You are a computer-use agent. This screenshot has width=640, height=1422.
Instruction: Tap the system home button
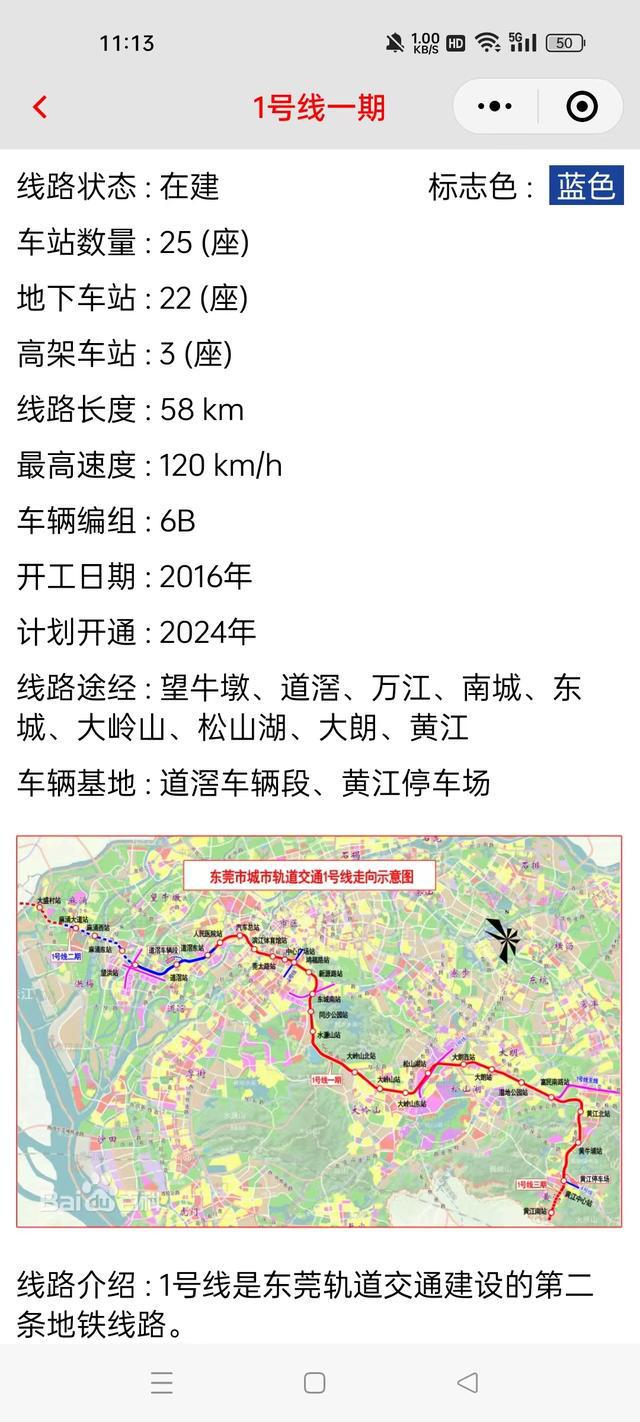(x=315, y=1382)
